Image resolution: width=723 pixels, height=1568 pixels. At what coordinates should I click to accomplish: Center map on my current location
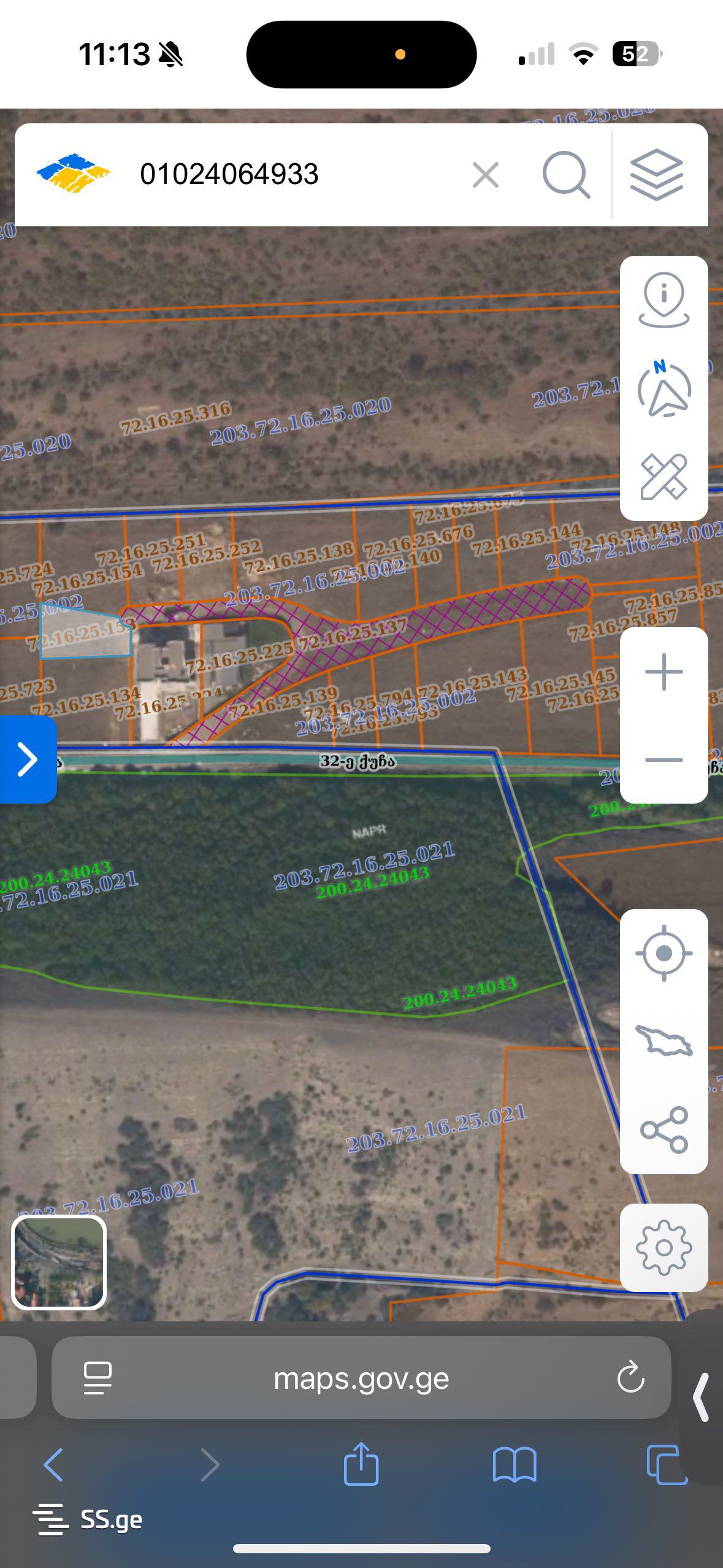(664, 953)
